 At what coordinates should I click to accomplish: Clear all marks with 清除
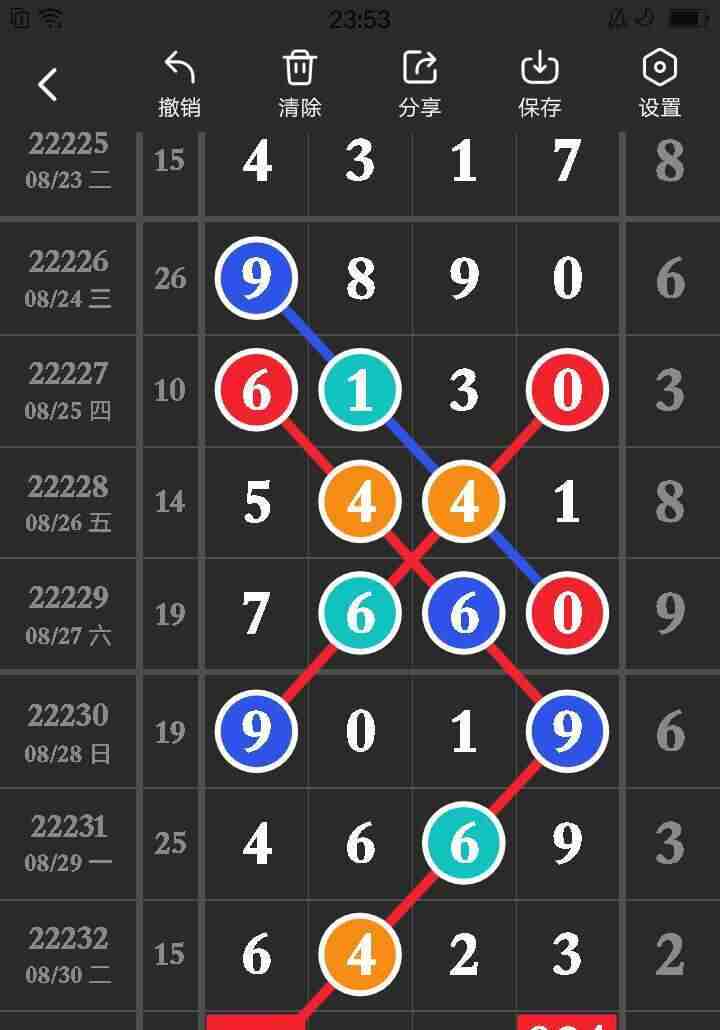299,84
